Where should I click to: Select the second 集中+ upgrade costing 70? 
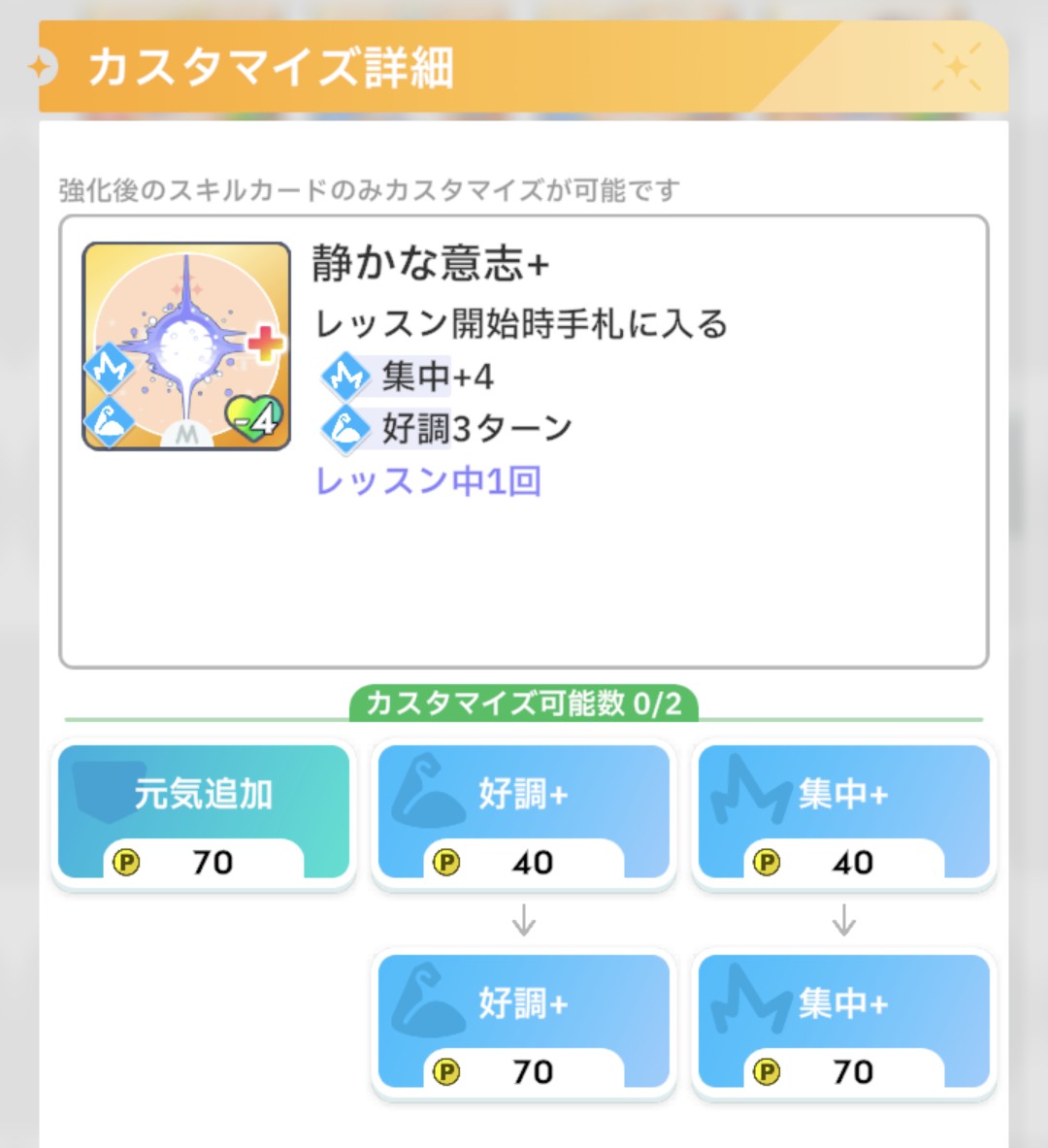843,1022
